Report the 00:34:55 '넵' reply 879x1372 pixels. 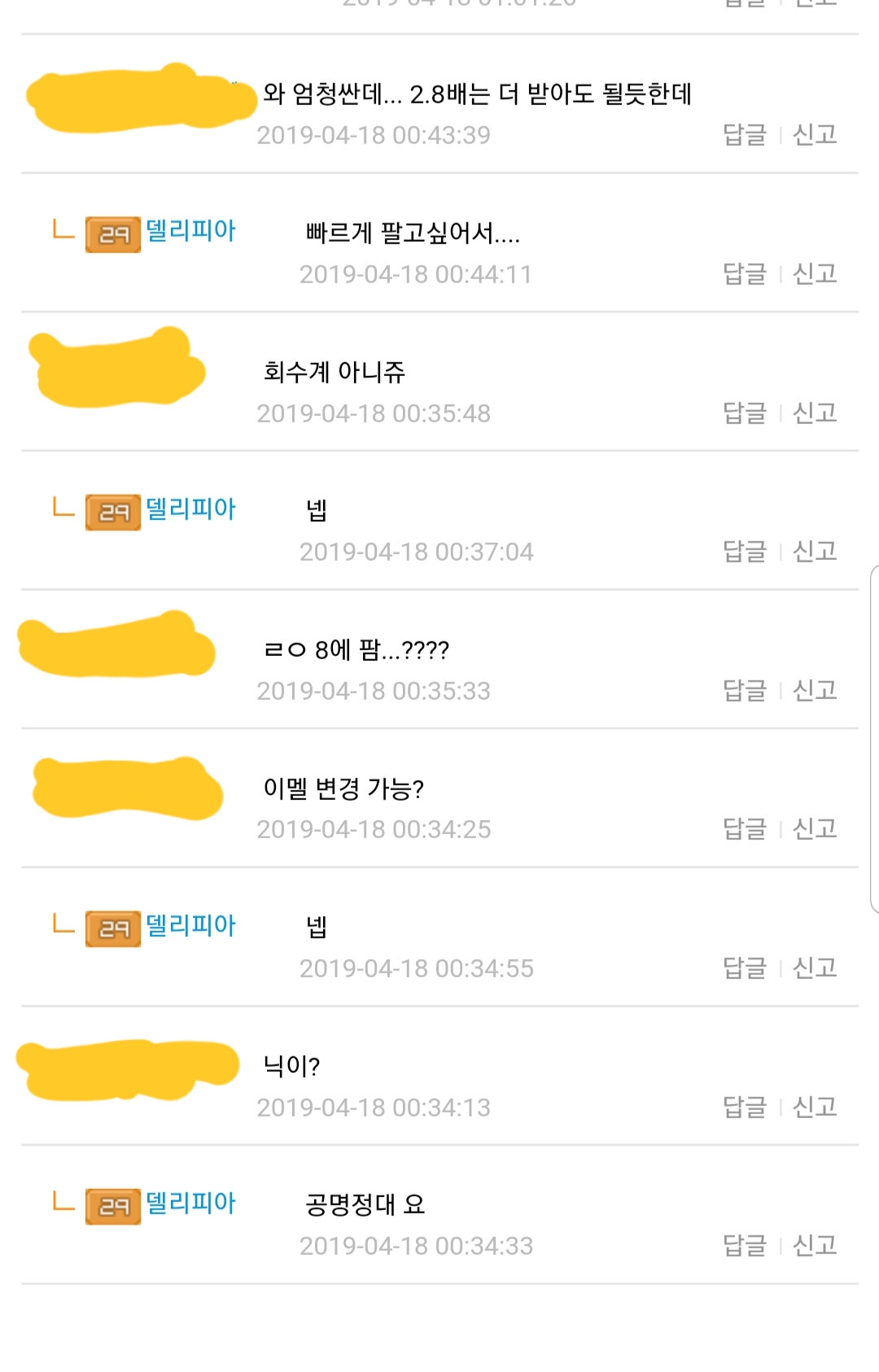(815, 968)
